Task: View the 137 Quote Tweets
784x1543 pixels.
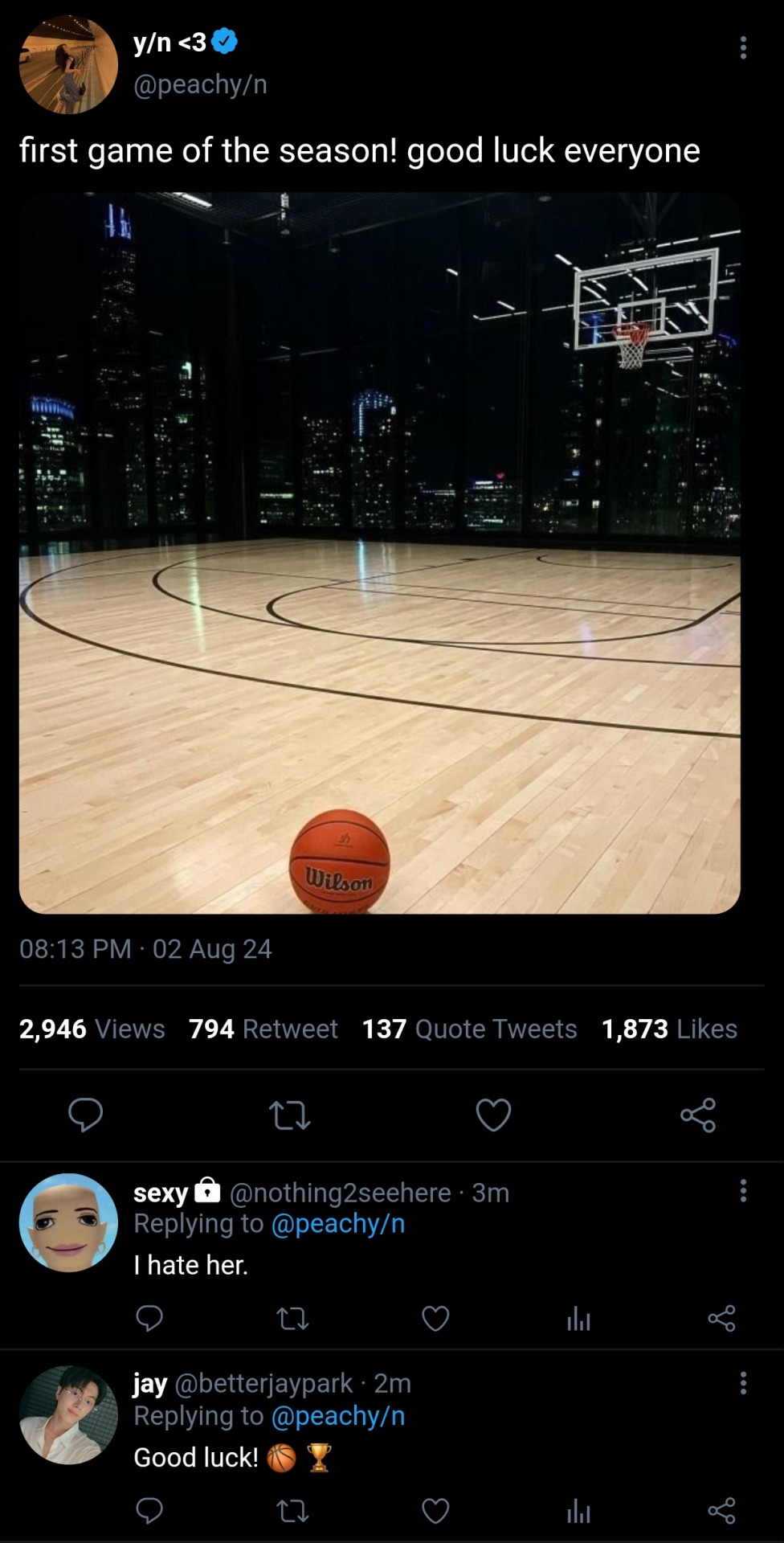Action: coord(469,1029)
